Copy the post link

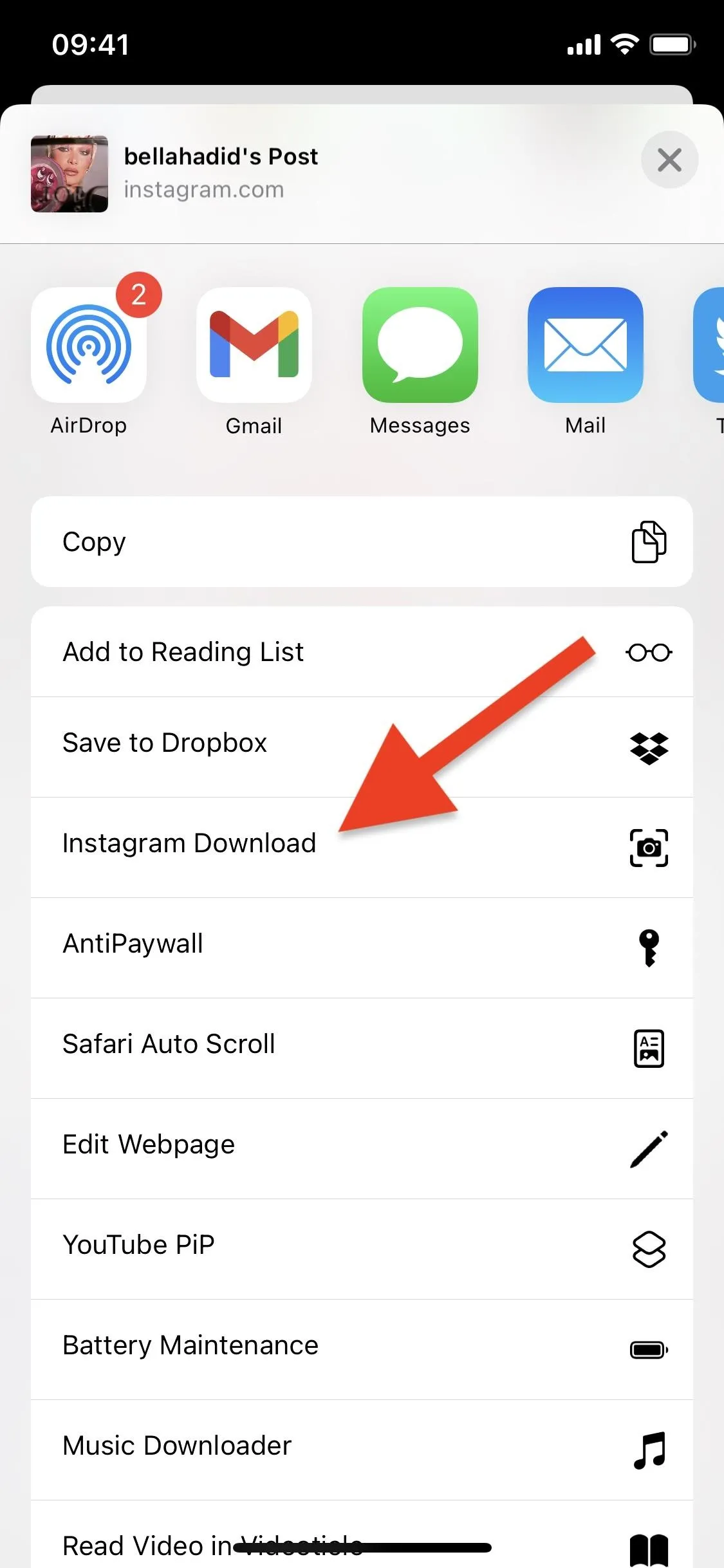point(362,541)
